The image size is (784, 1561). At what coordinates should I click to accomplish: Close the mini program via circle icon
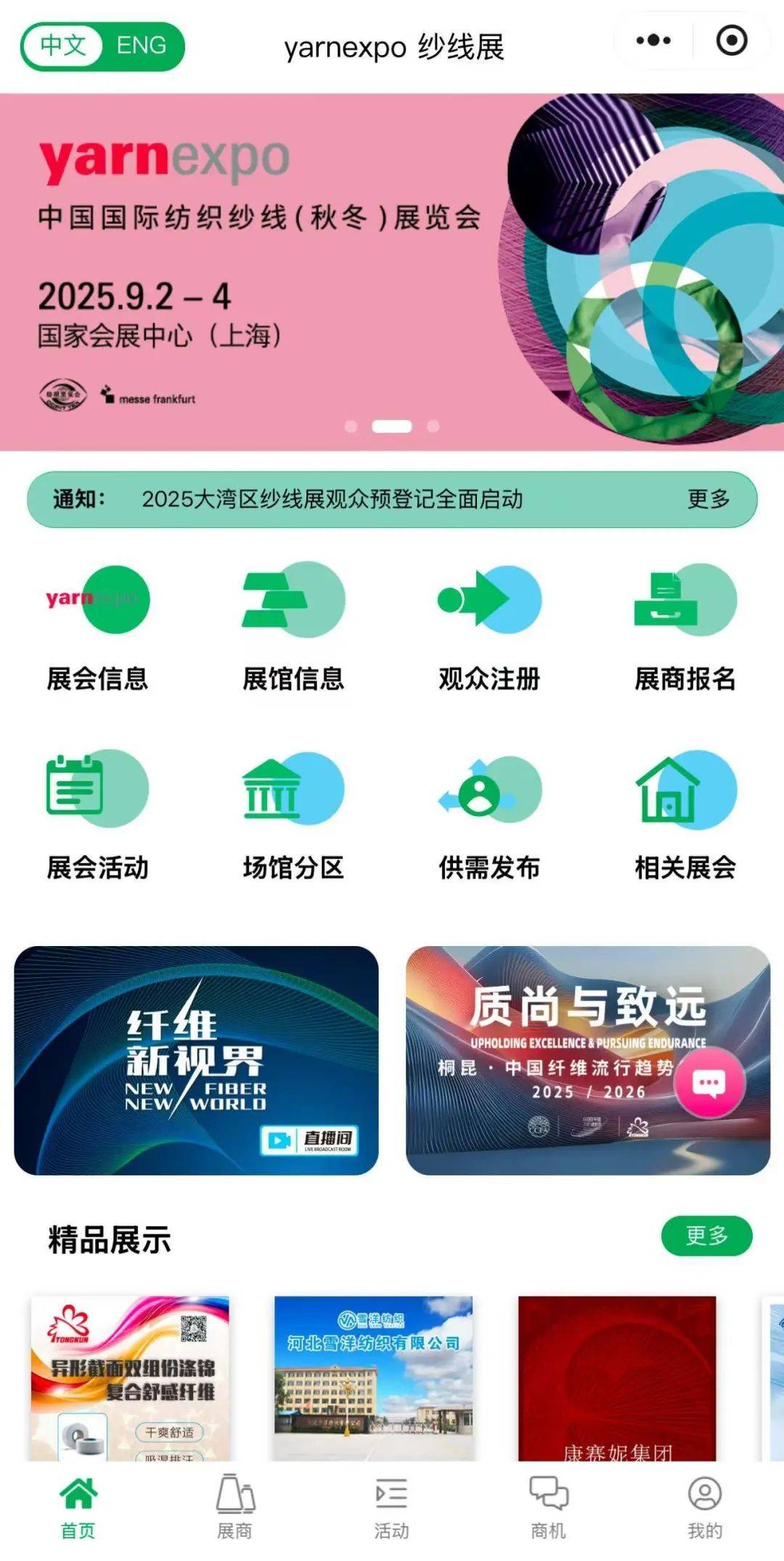click(x=731, y=41)
